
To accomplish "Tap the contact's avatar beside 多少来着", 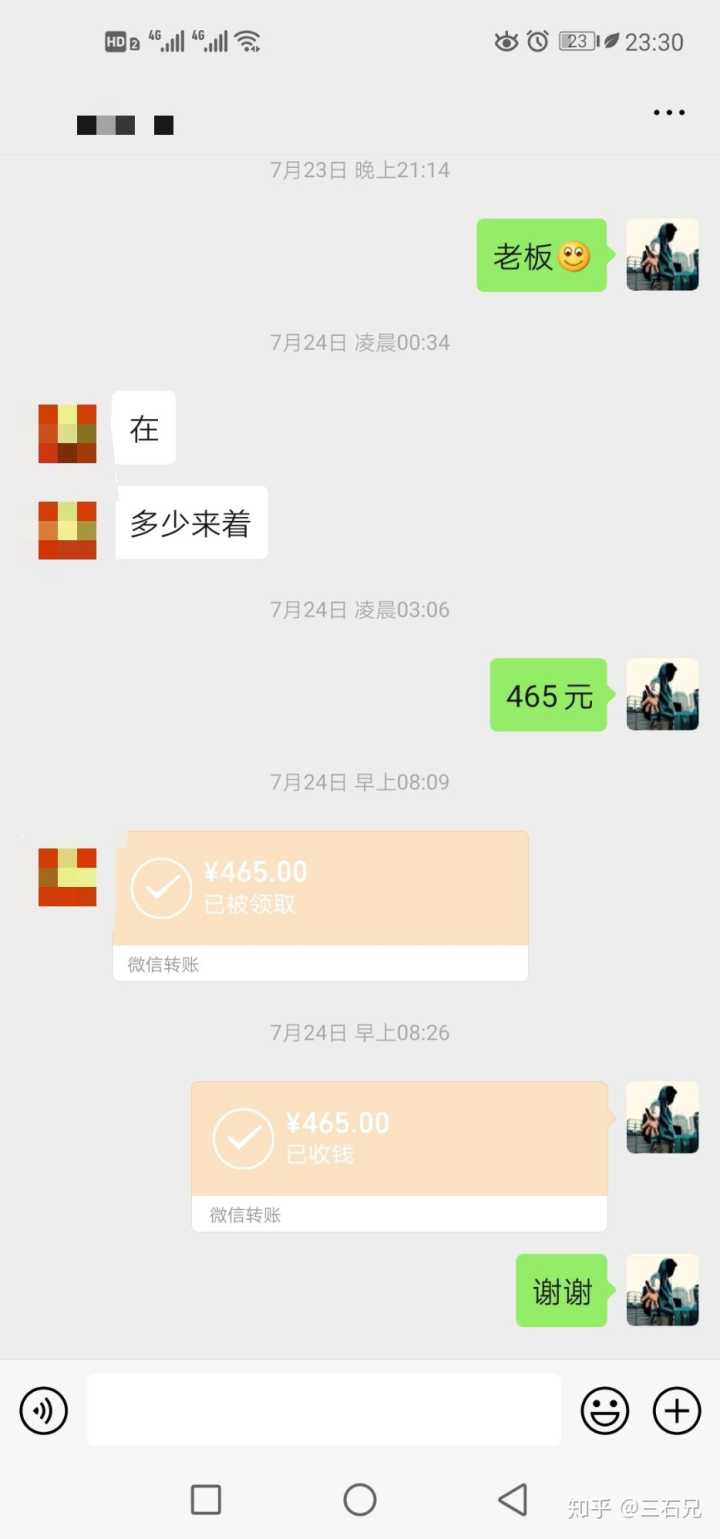I will (x=67, y=530).
